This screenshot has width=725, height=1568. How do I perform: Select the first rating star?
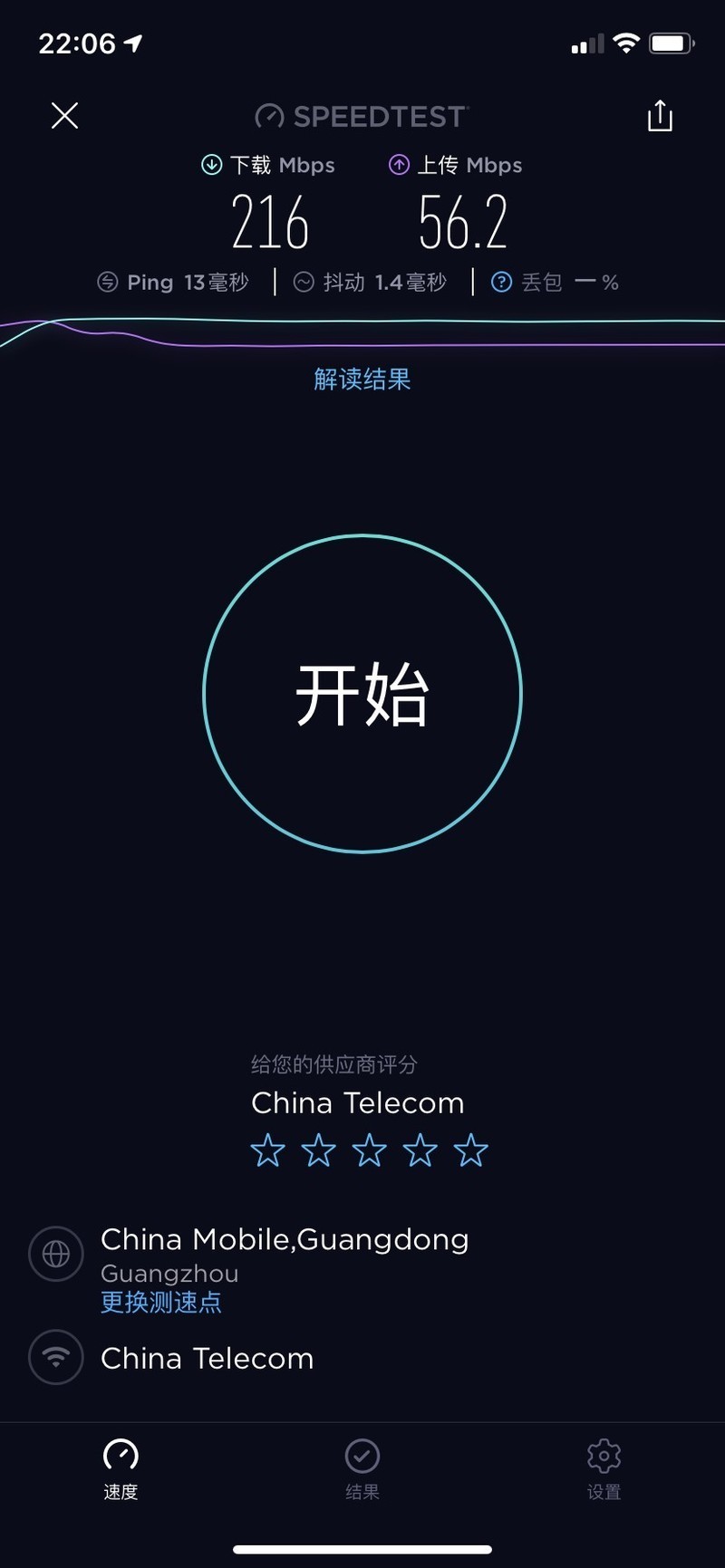tap(267, 1150)
